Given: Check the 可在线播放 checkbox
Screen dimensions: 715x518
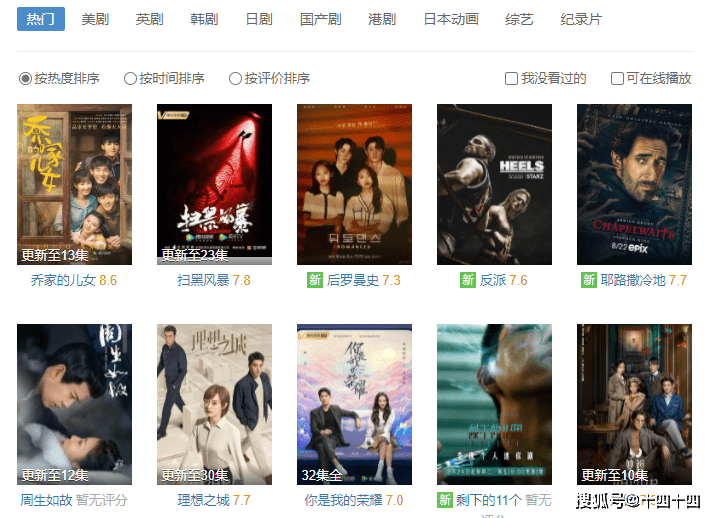Looking at the screenshot, I should point(617,78).
